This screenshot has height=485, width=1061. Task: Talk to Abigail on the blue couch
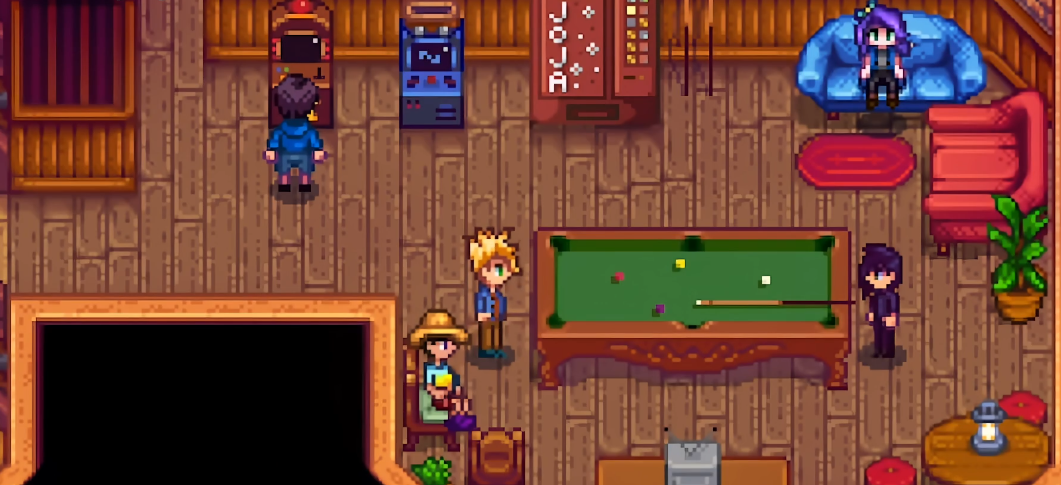tap(882, 62)
